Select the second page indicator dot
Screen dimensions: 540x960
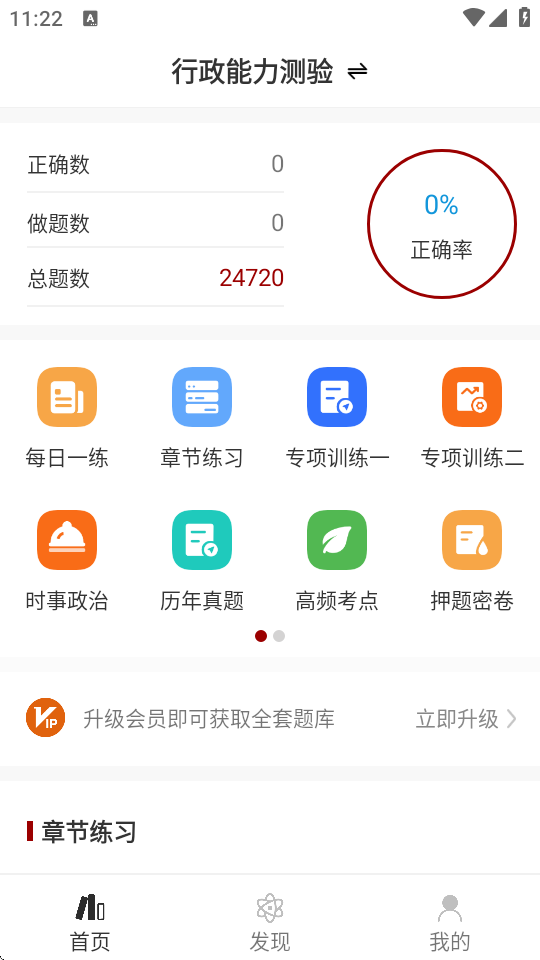click(x=279, y=636)
